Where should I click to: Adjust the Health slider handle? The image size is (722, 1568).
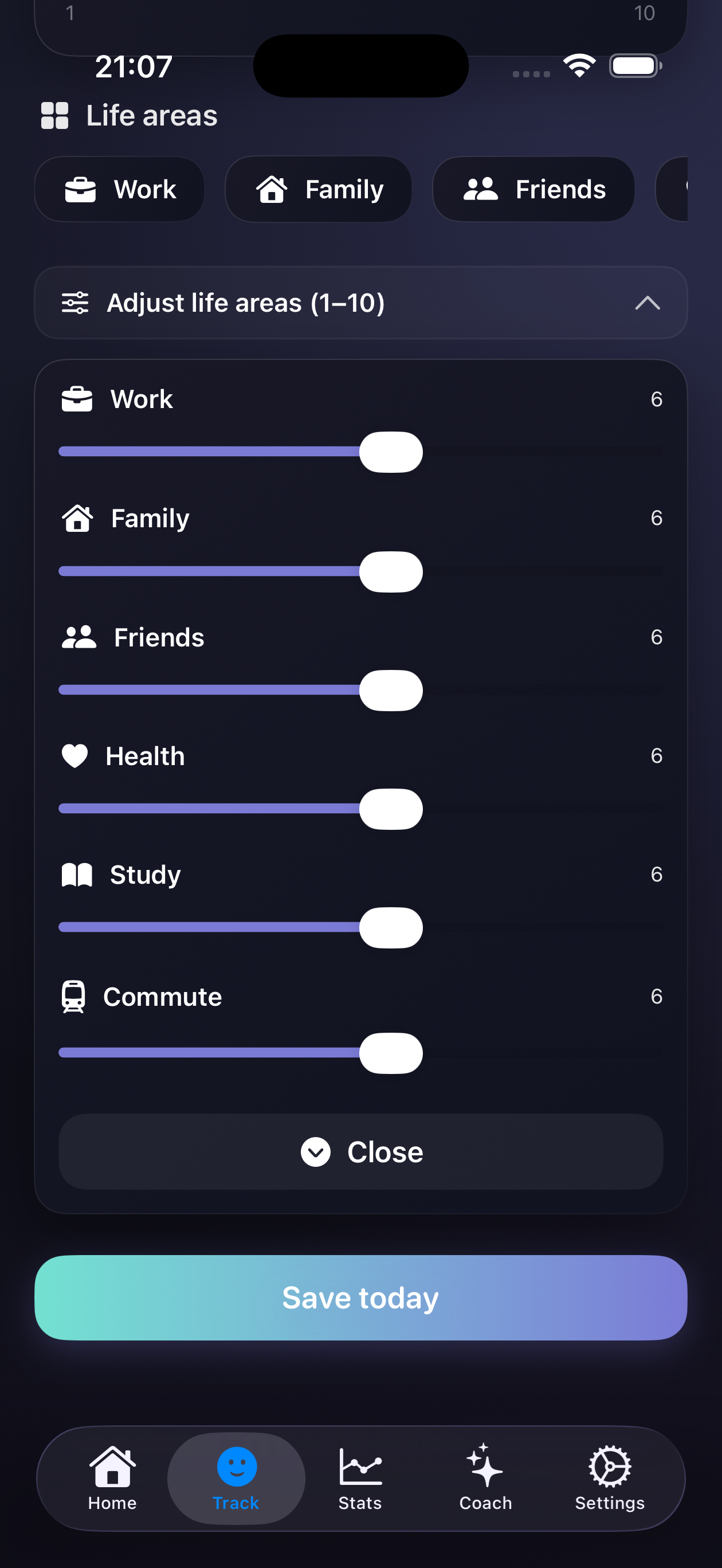(x=391, y=809)
